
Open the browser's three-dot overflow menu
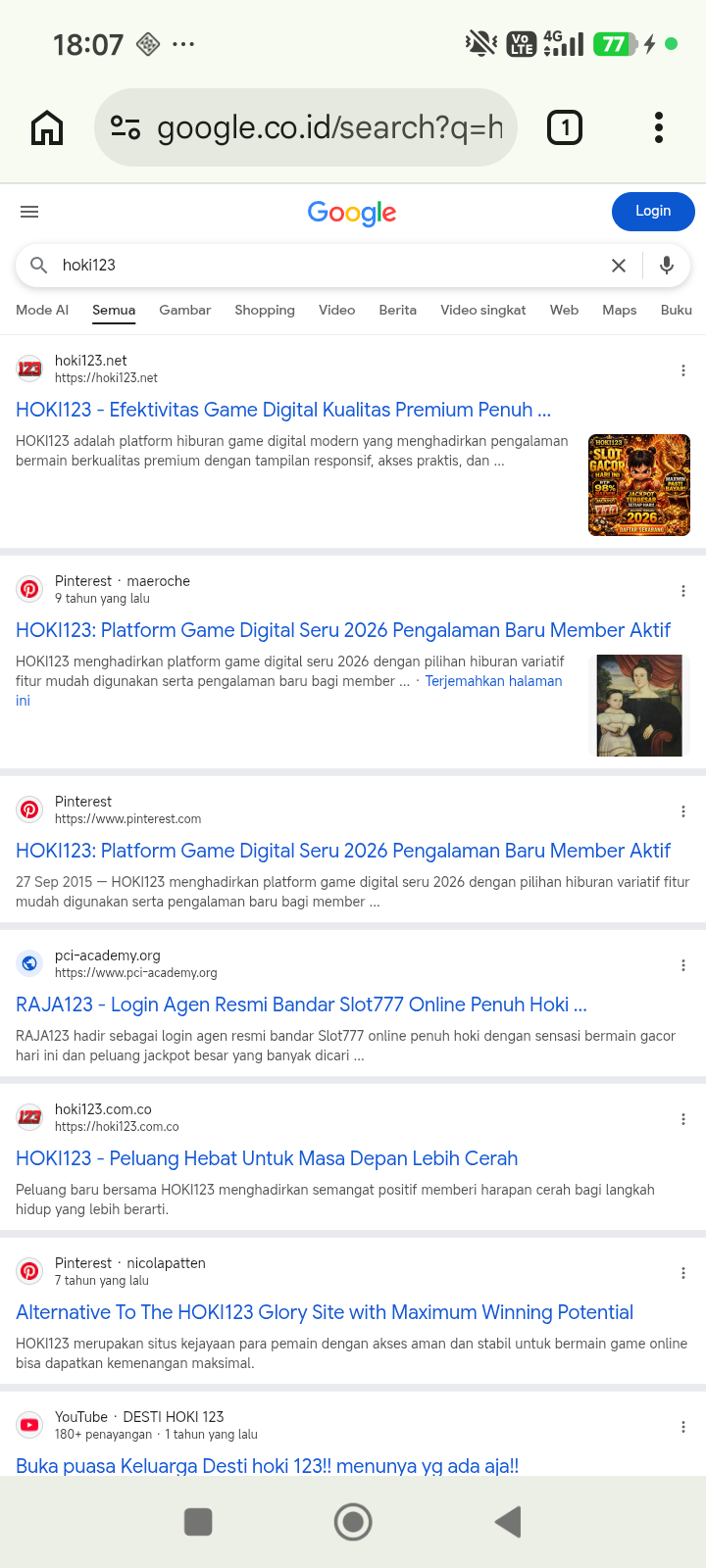(x=659, y=127)
